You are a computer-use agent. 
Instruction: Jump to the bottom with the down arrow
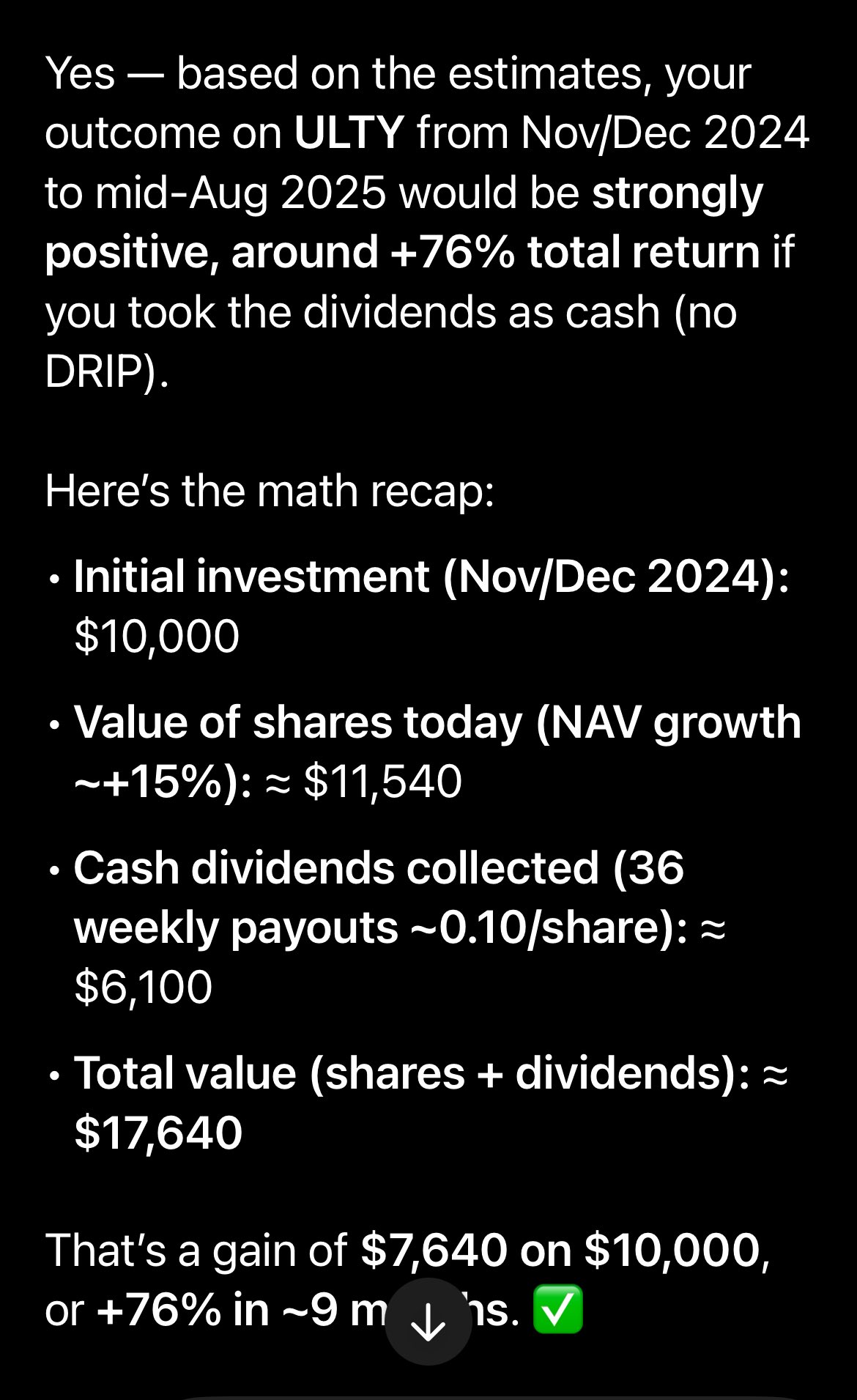tap(428, 1322)
